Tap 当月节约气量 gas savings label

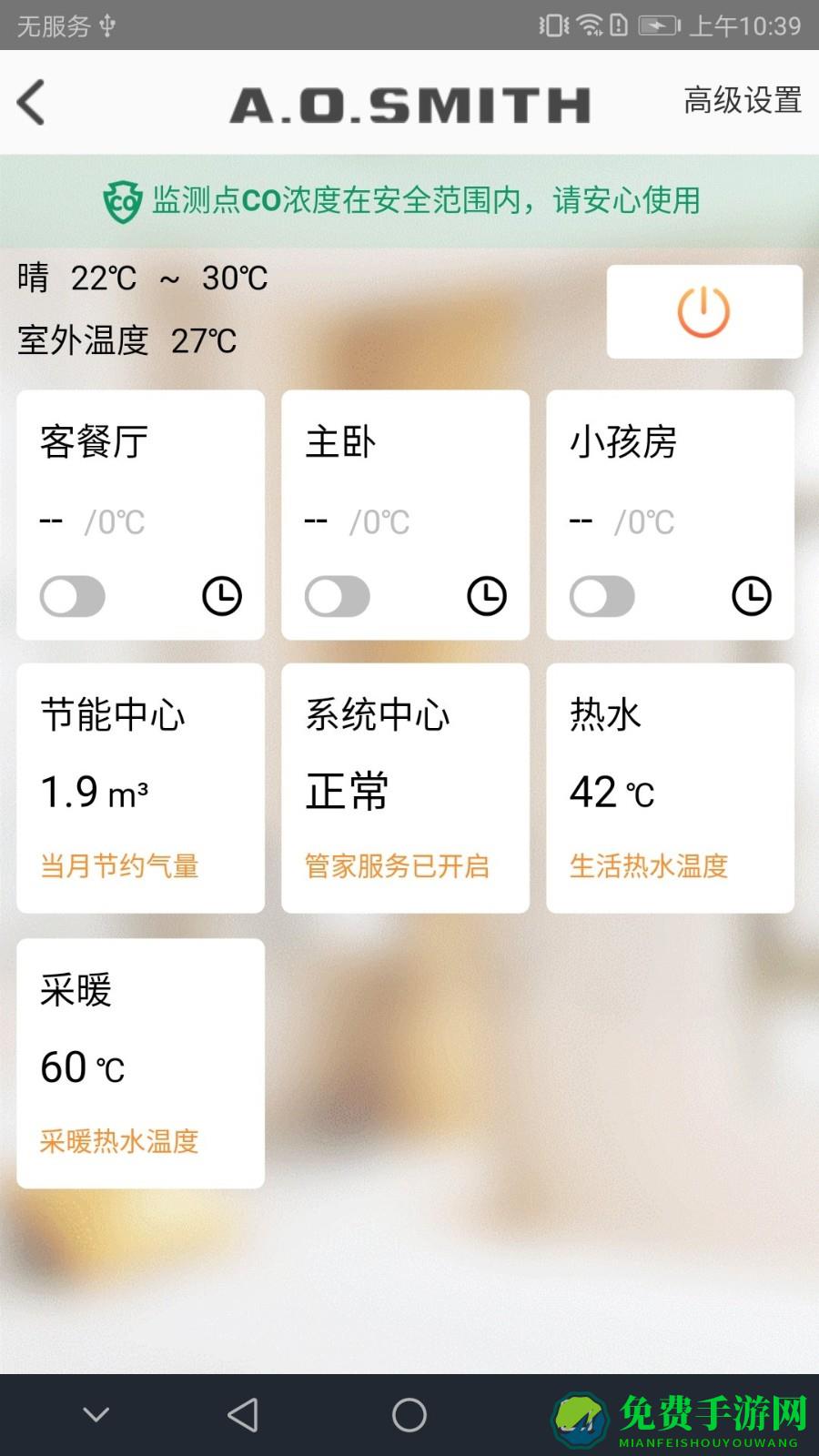pos(119,865)
